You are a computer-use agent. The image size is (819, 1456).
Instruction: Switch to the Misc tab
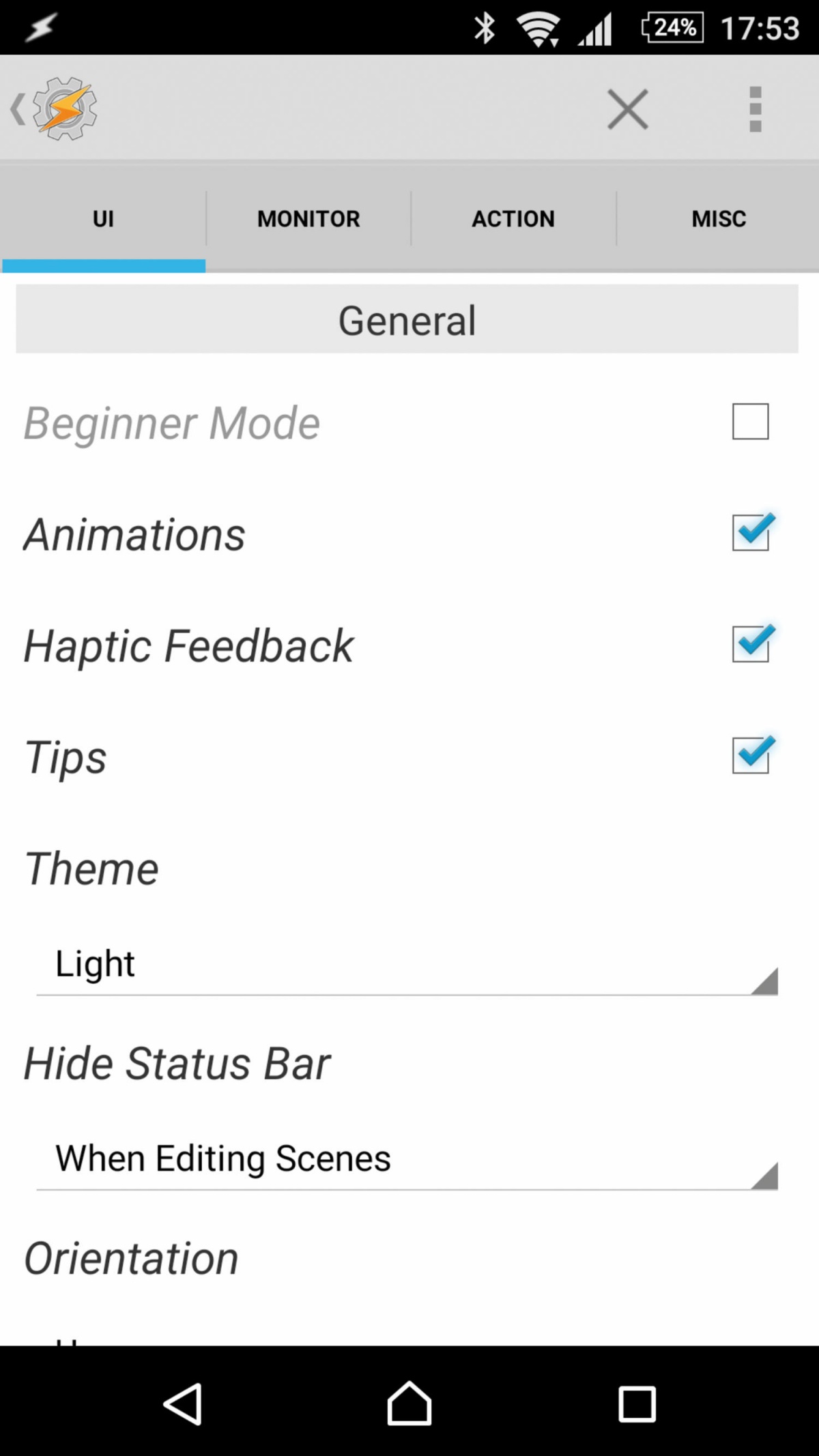tap(719, 218)
